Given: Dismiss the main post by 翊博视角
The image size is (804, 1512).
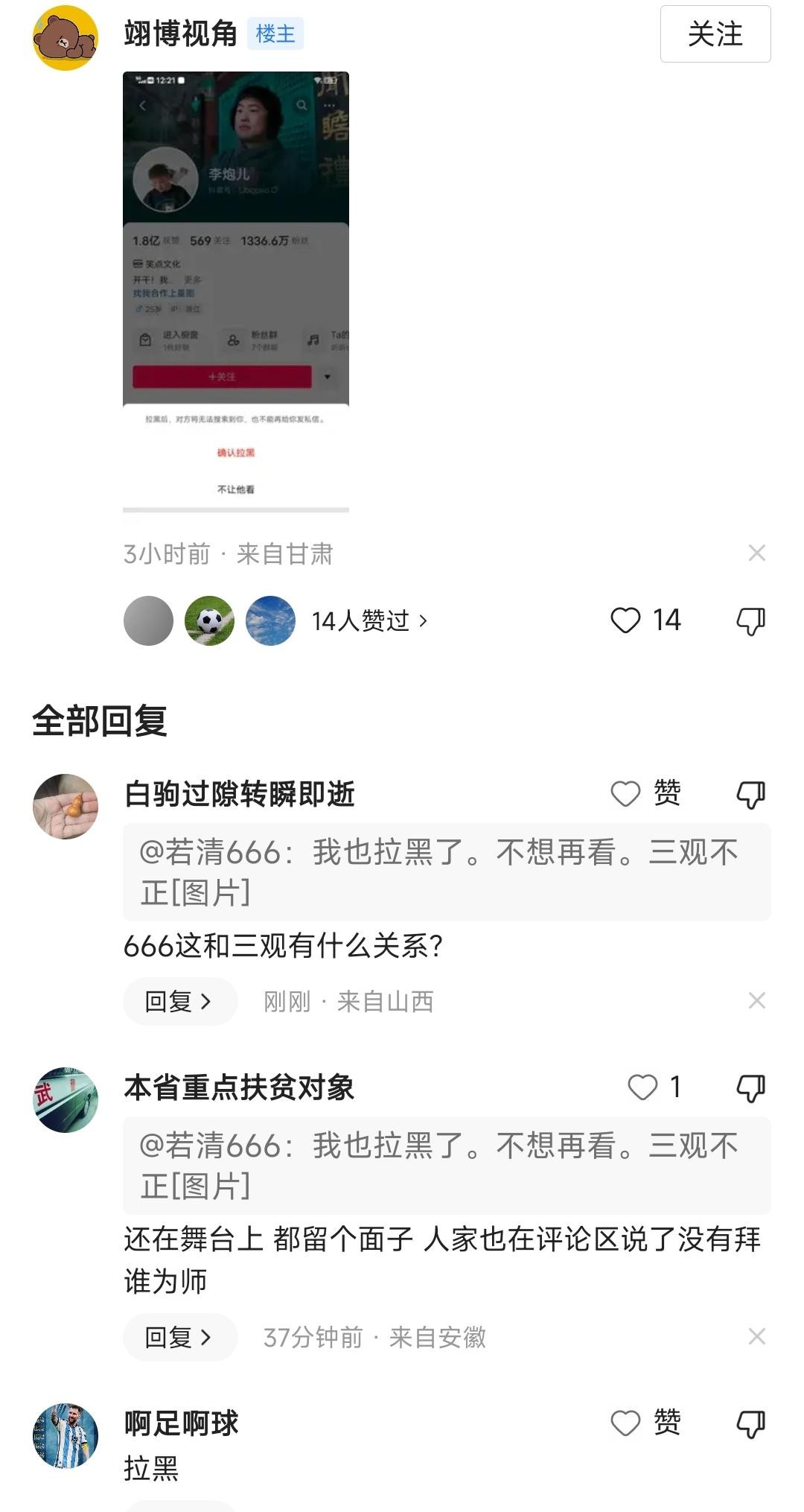Looking at the screenshot, I should click(x=756, y=553).
